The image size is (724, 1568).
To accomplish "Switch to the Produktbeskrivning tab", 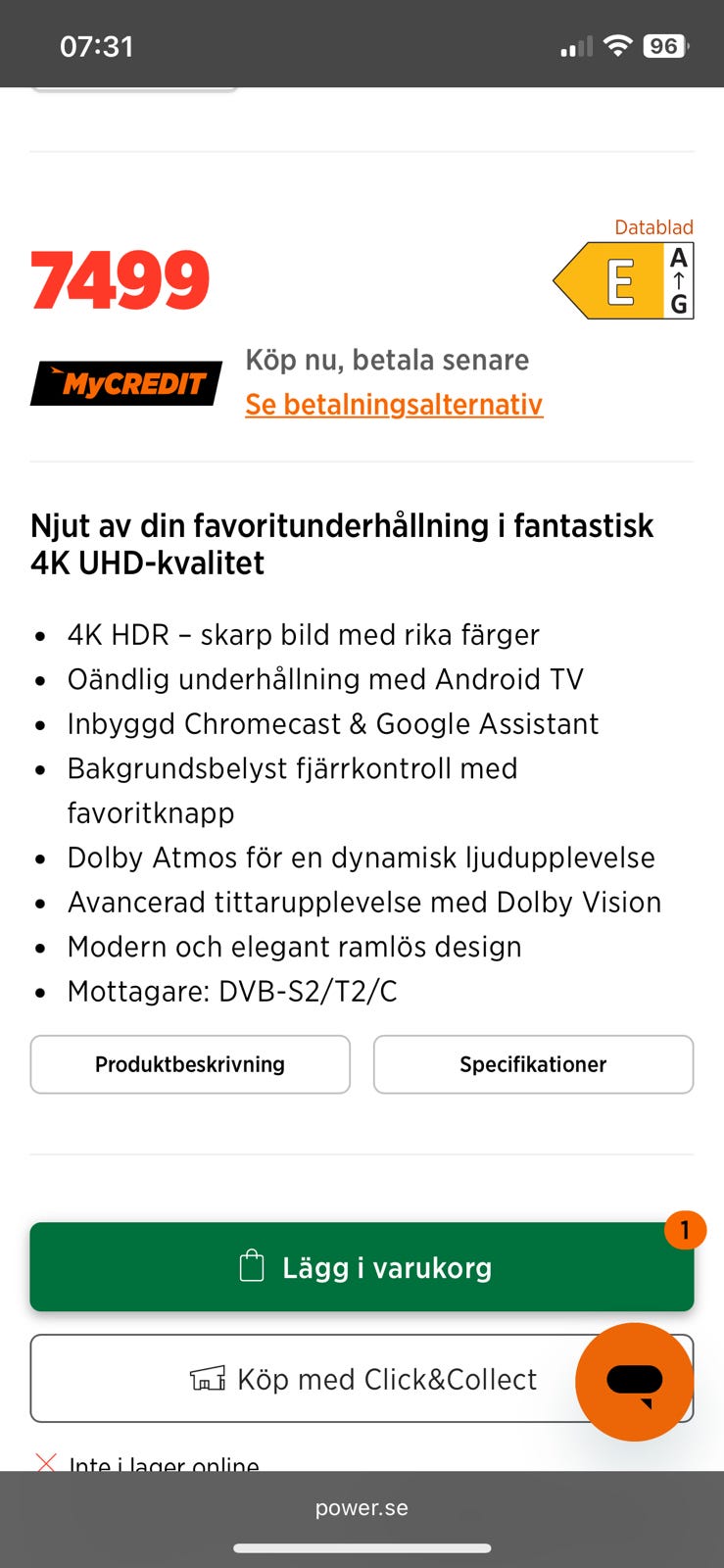I will click(190, 1064).
